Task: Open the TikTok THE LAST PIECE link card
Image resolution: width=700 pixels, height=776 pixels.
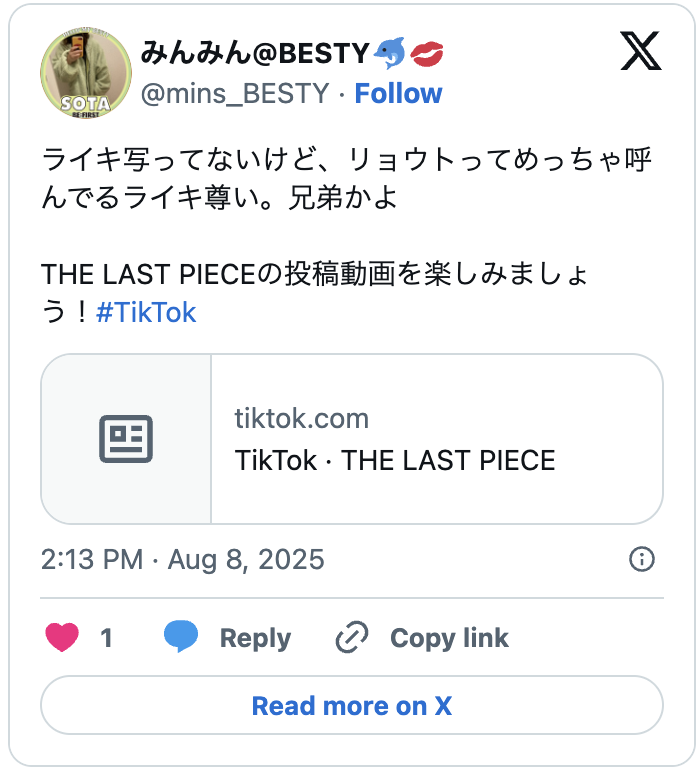Action: pos(351,439)
